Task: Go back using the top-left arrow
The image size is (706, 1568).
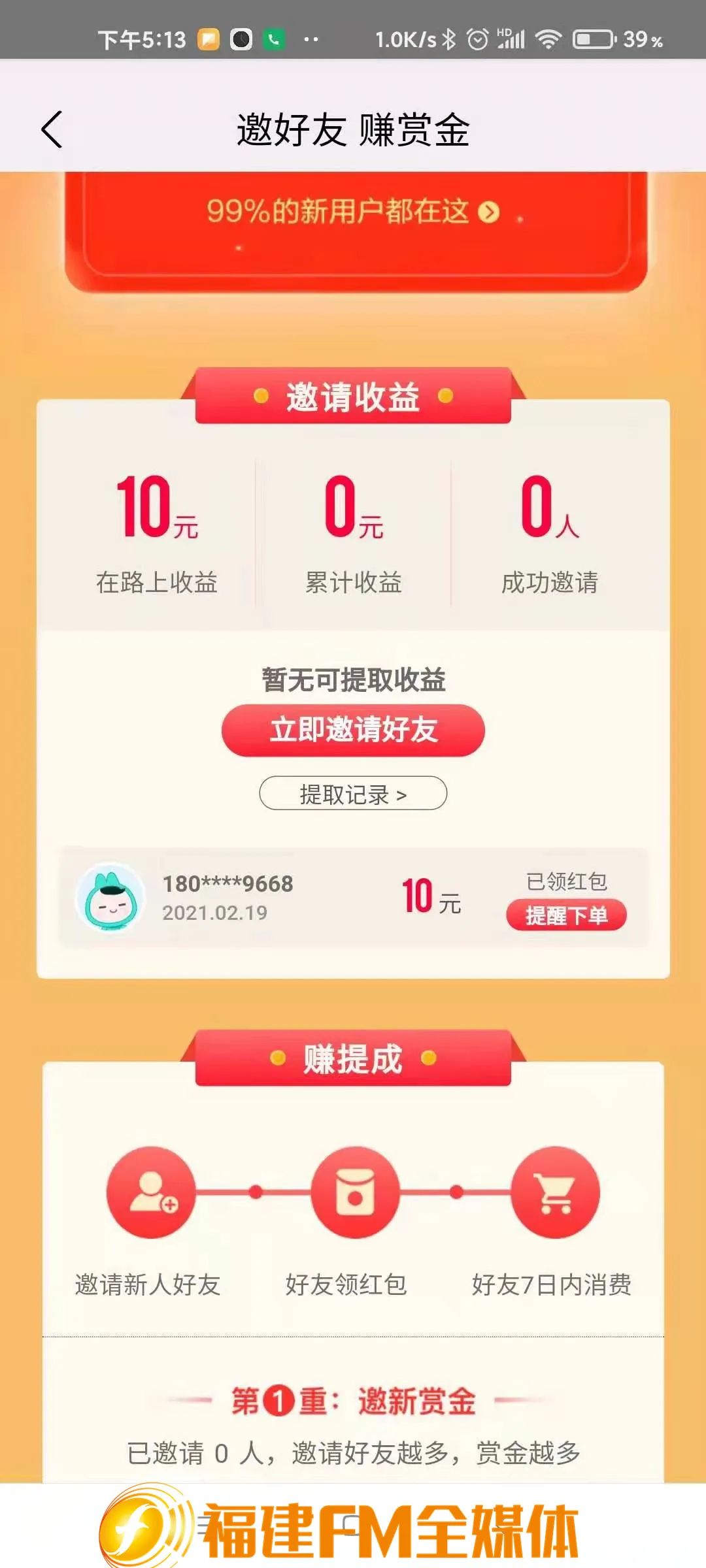Action: (x=52, y=129)
